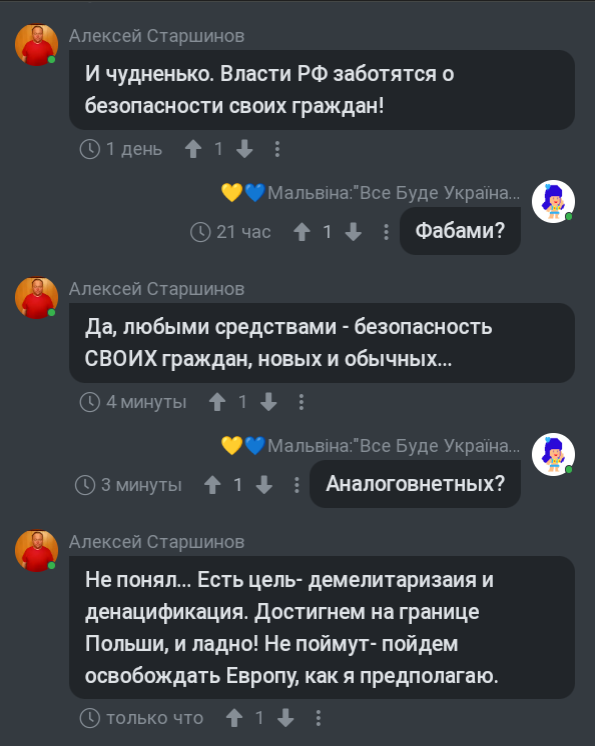Image resolution: width=595 pixels, height=746 pixels.
Task: Open Мальвіна's avatar beside "Фабами?"
Action: click(x=553, y=202)
